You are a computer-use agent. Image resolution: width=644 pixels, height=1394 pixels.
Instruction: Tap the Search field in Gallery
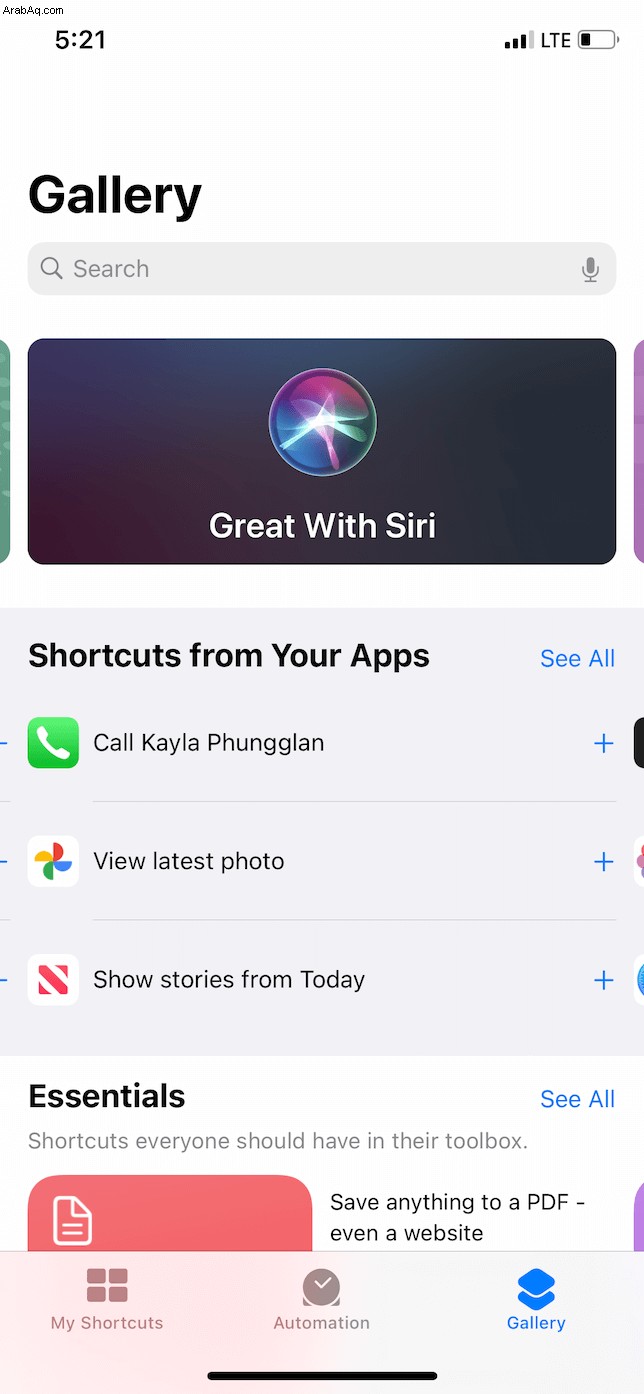click(x=322, y=268)
